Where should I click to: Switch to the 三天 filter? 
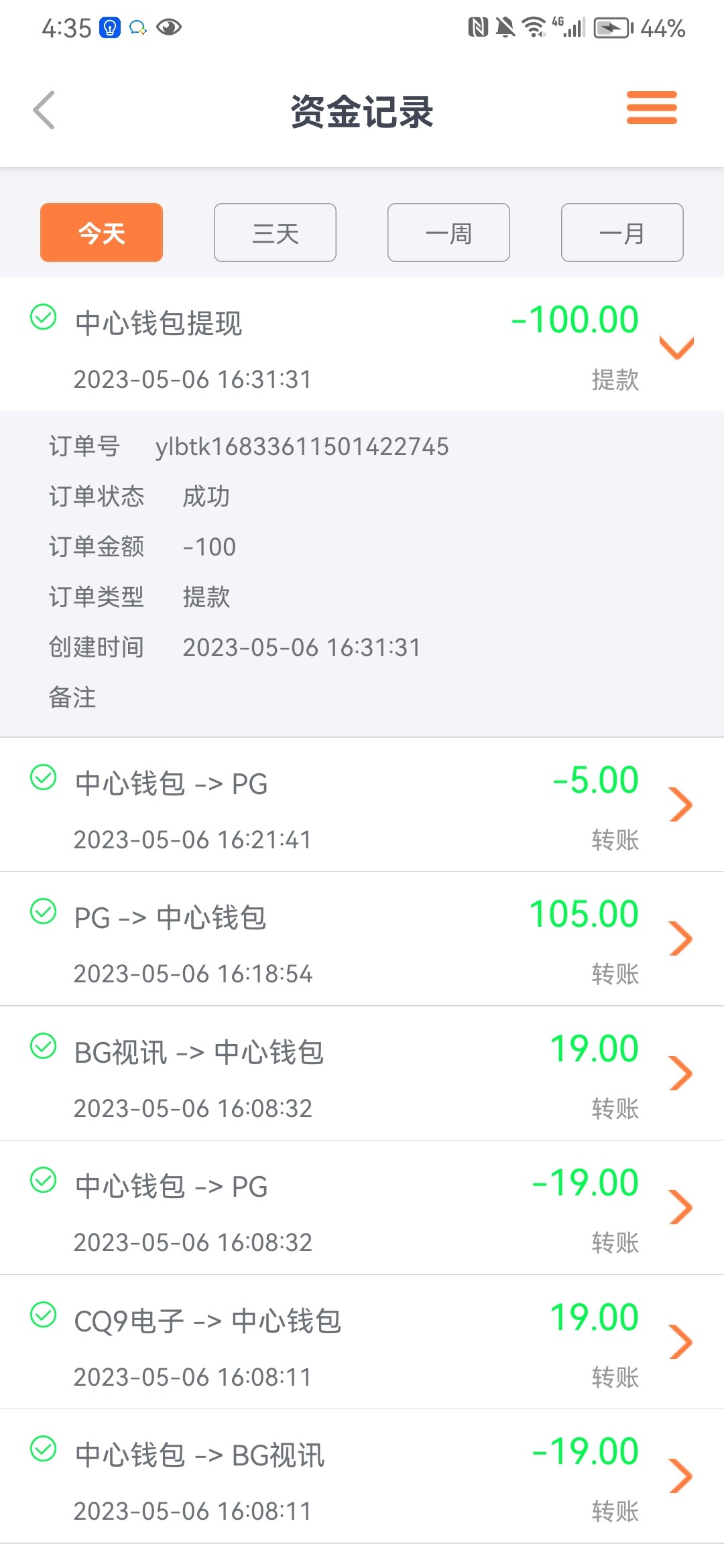click(274, 232)
